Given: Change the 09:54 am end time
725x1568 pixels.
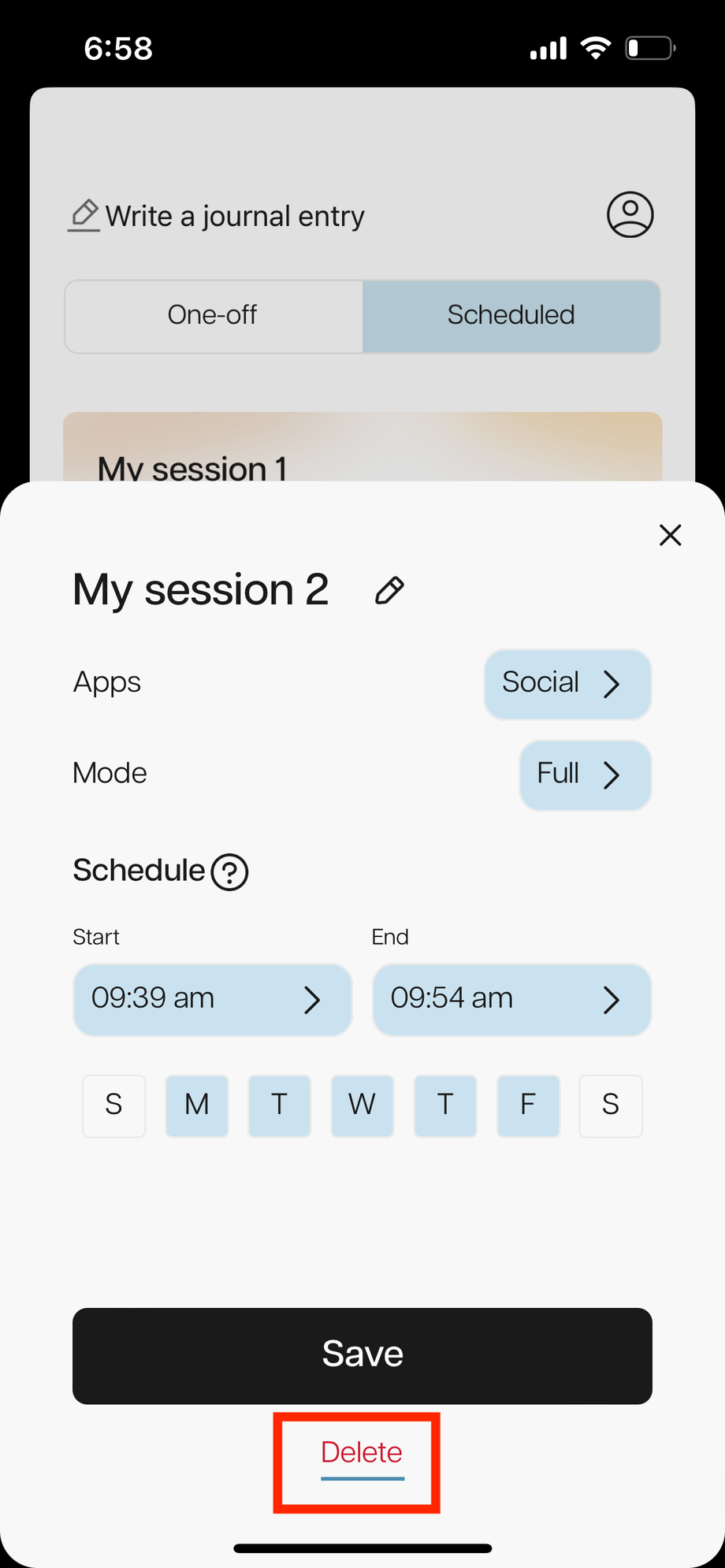Looking at the screenshot, I should [x=511, y=999].
